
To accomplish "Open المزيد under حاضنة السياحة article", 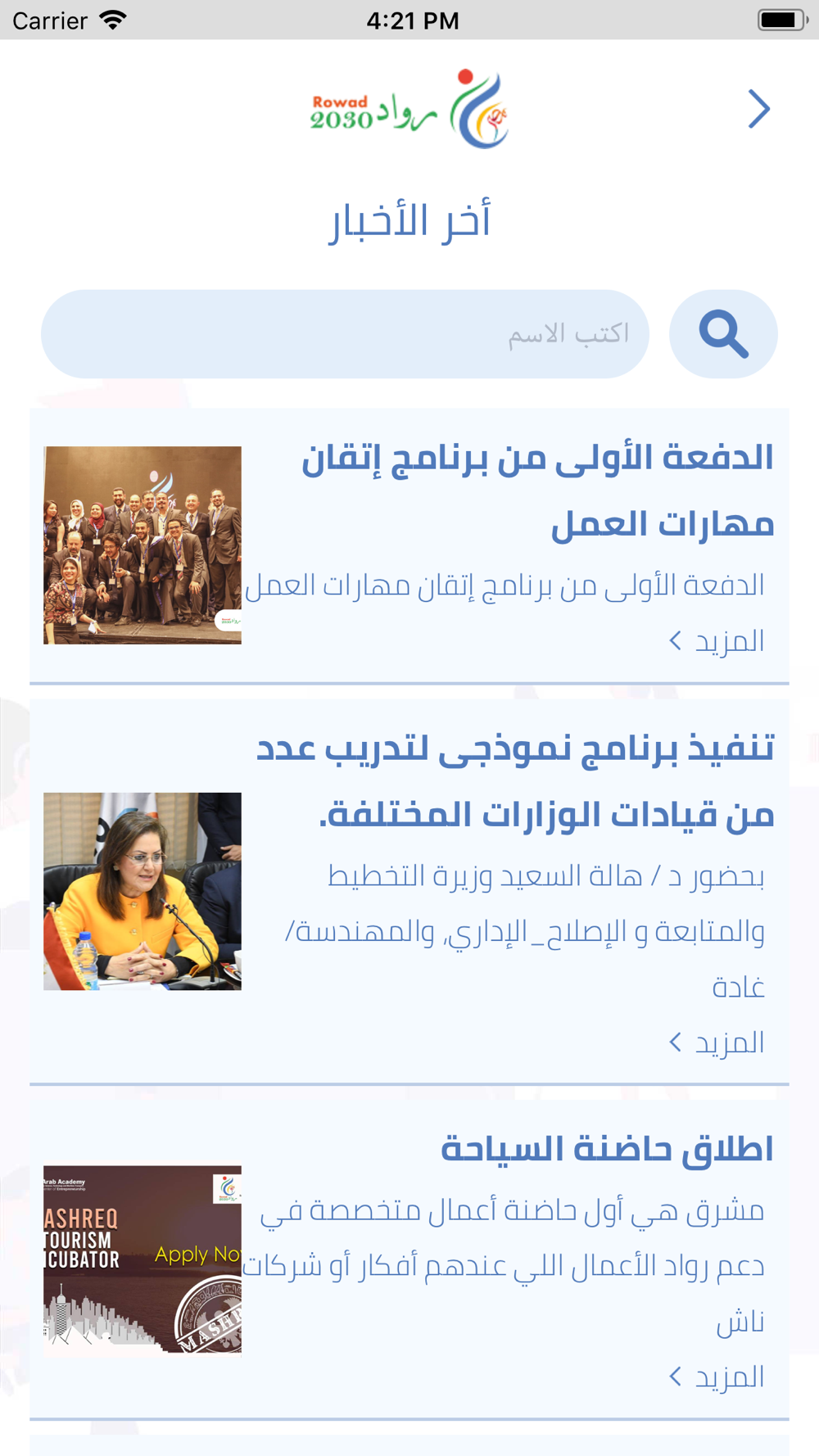I will (x=717, y=1377).
